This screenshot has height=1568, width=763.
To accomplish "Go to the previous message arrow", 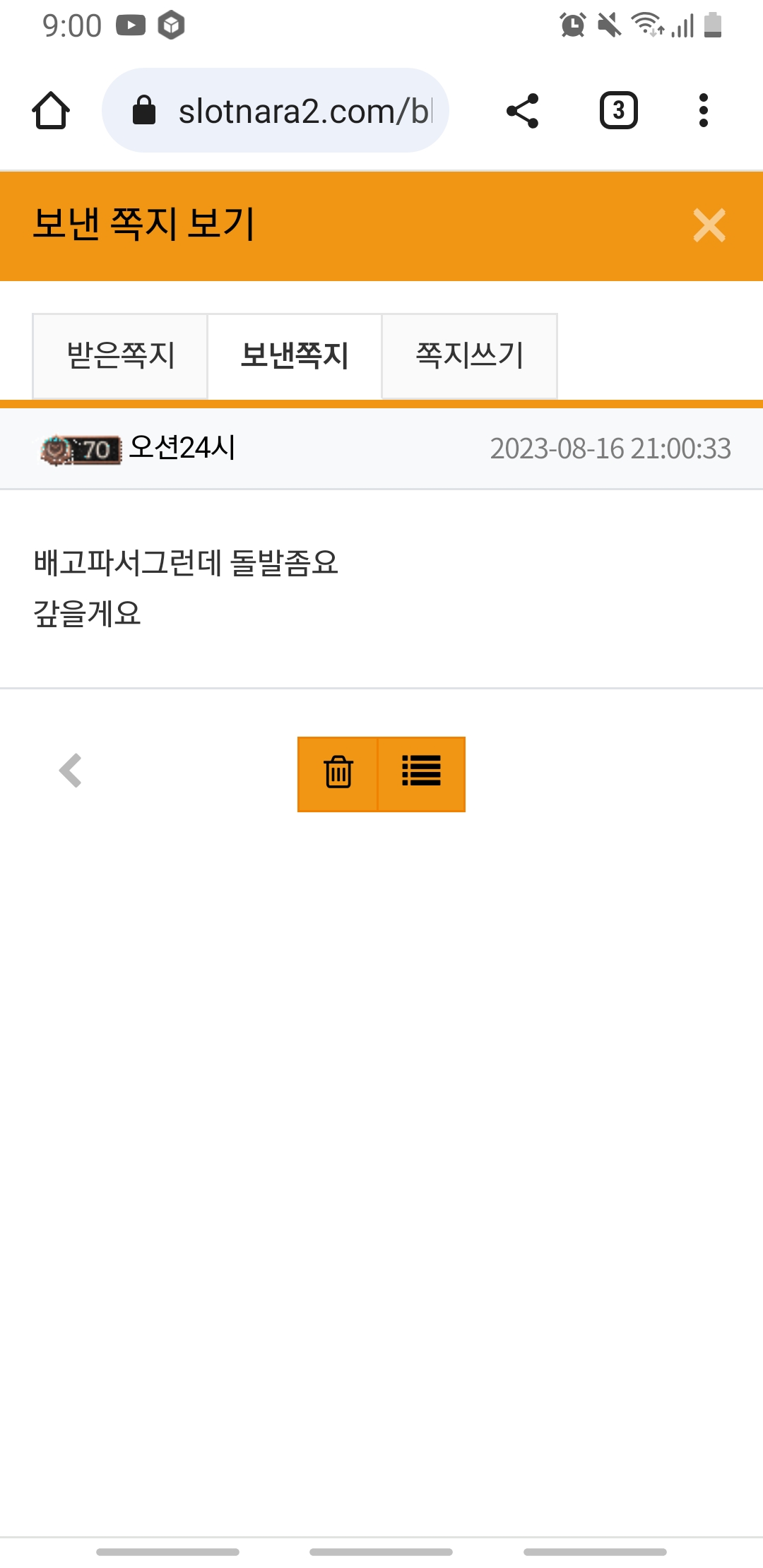I will pyautogui.click(x=70, y=771).
